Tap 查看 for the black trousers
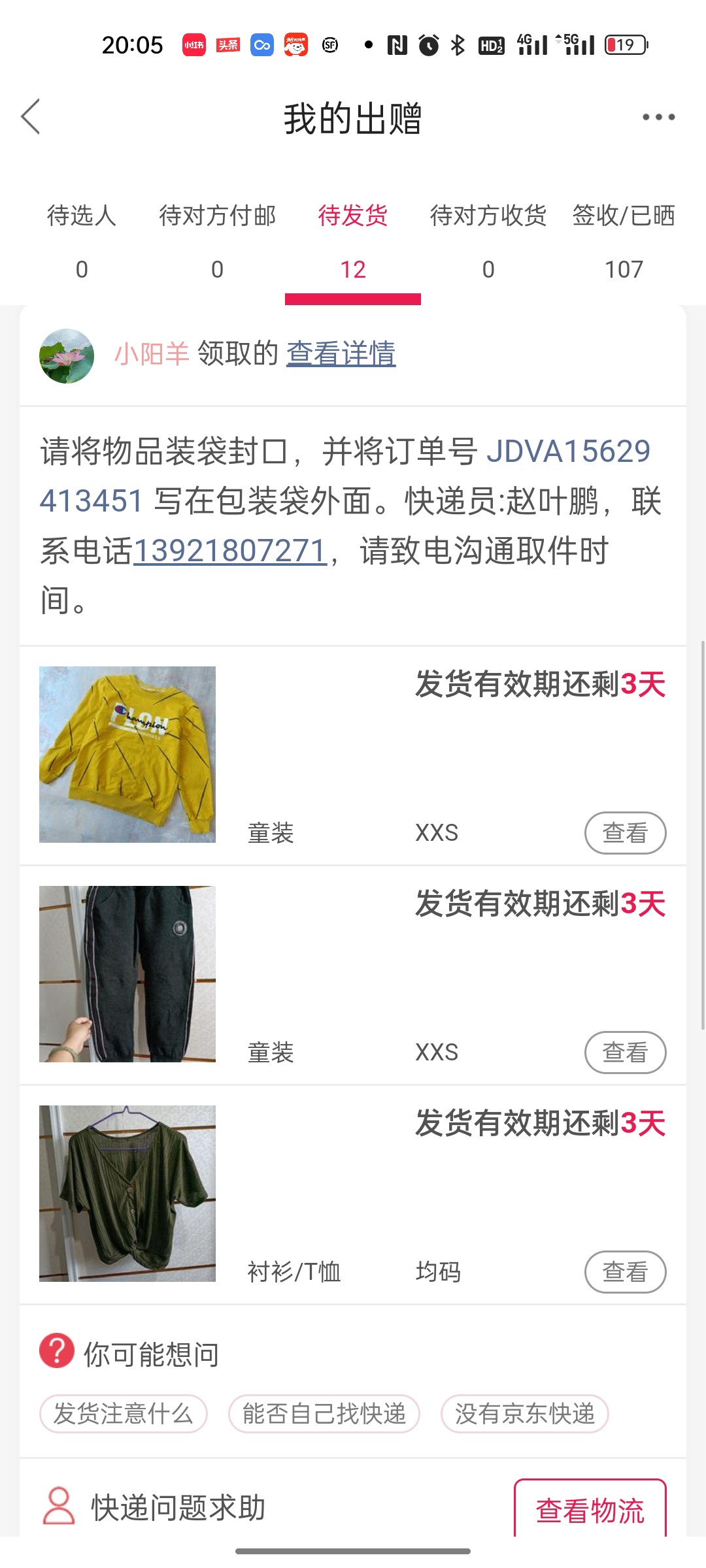Screen dimensions: 706x1568 [625, 1053]
